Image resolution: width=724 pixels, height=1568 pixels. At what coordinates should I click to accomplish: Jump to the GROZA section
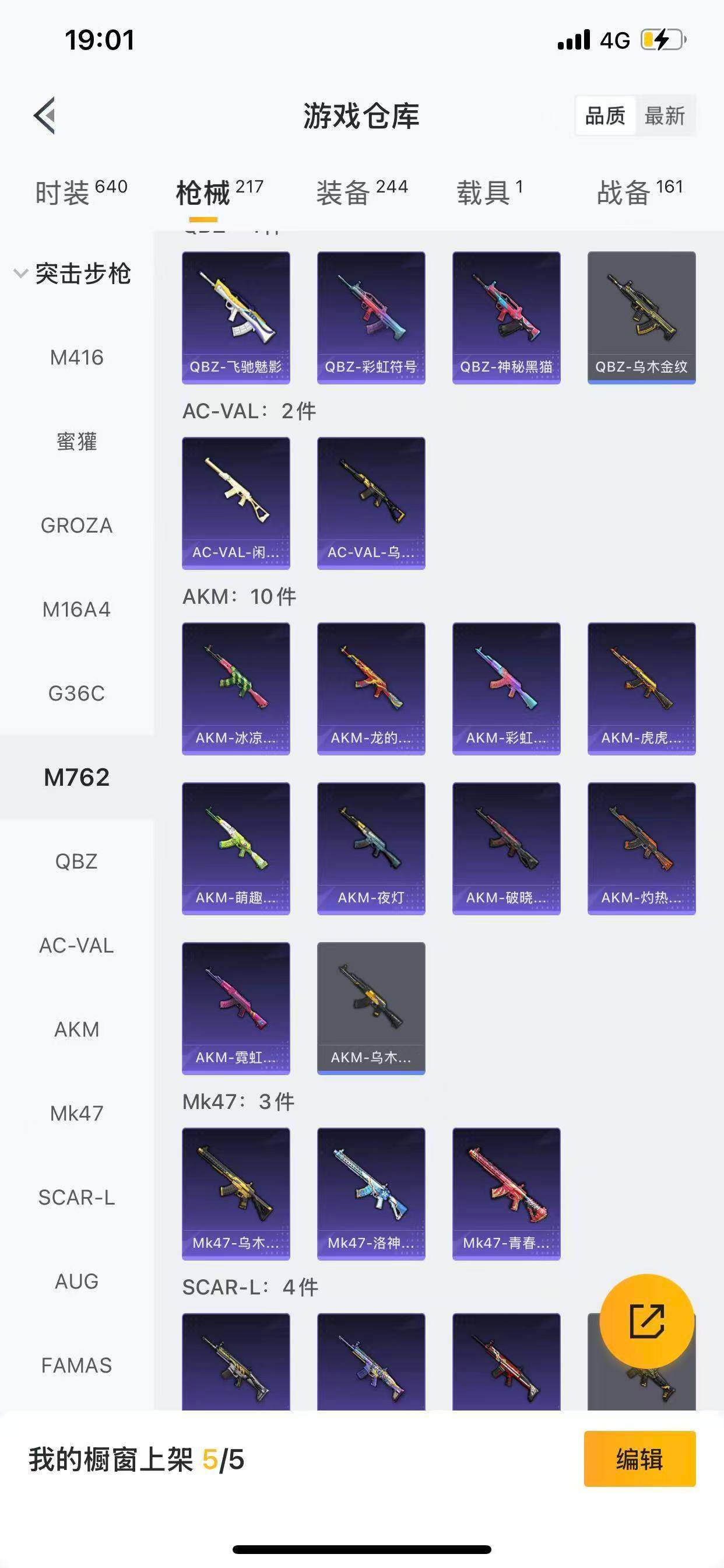(77, 526)
